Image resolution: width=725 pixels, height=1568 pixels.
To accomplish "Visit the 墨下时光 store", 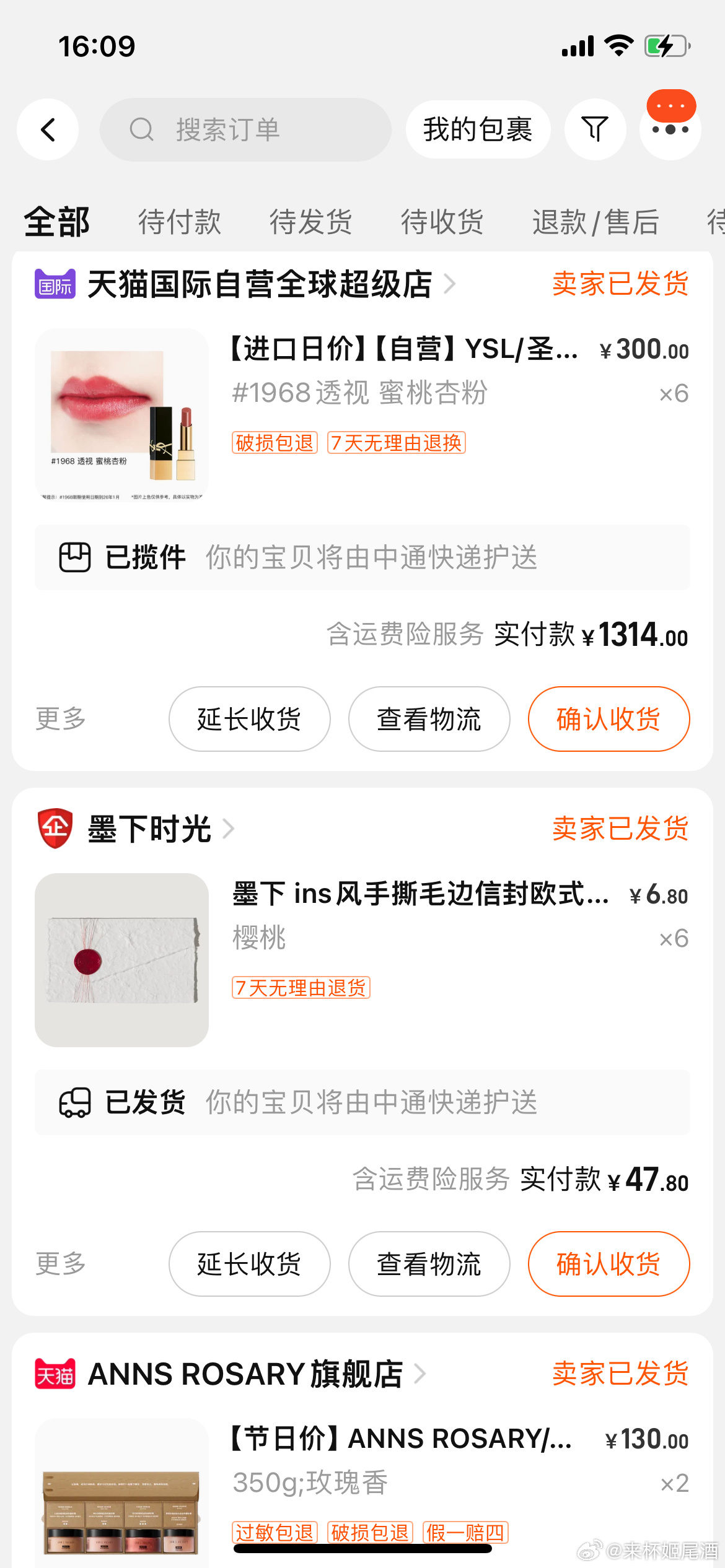I will click(150, 829).
